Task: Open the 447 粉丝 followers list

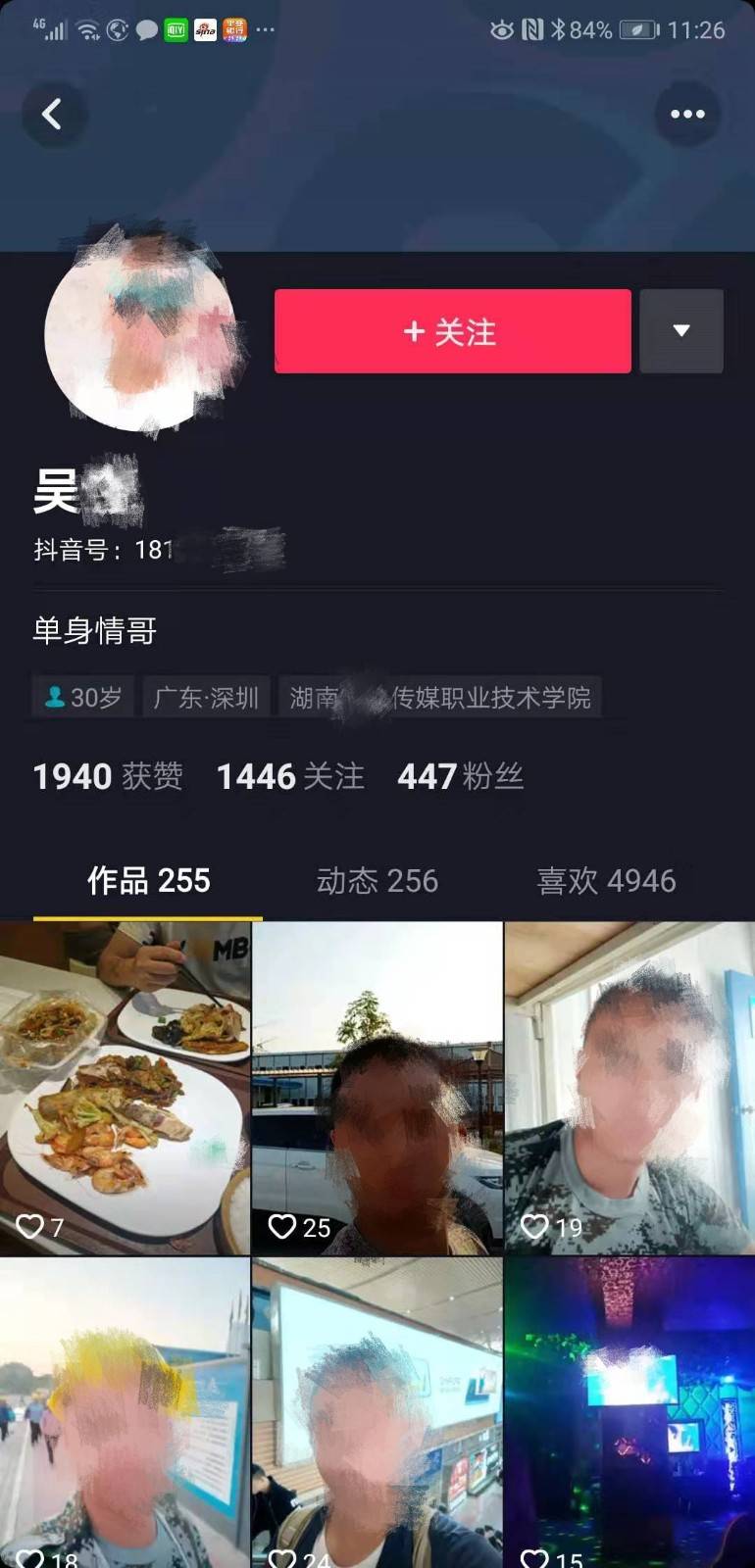Action: pyautogui.click(x=460, y=776)
